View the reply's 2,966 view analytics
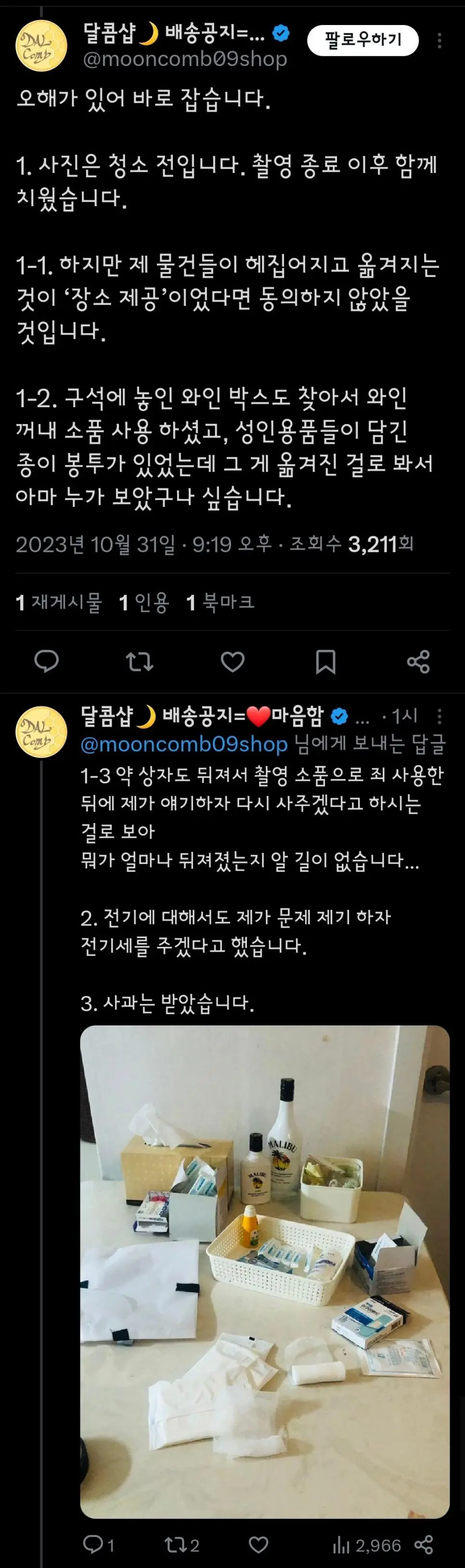465x1568 pixels. click(367, 1545)
